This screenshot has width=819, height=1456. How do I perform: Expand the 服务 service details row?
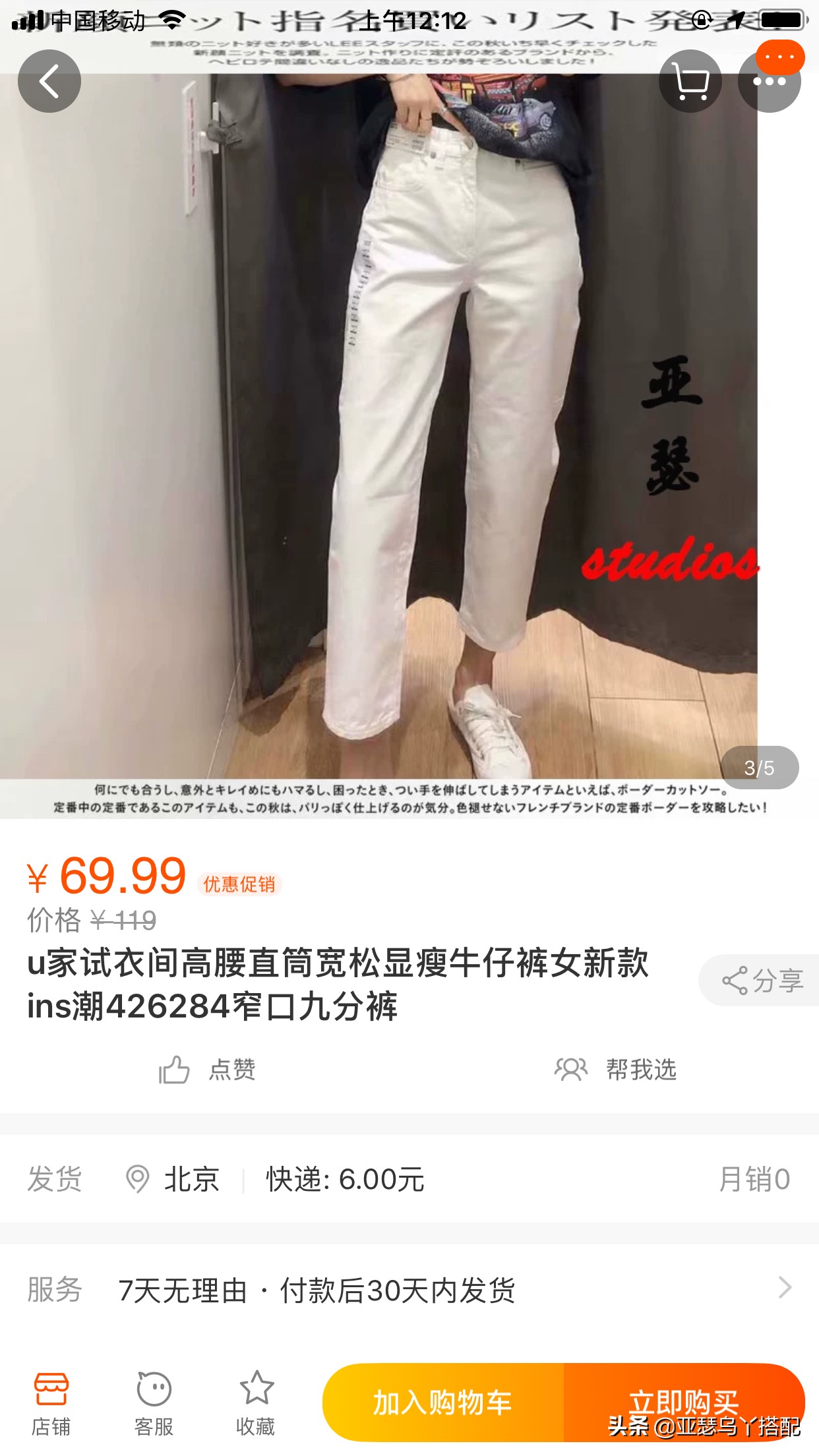click(409, 1290)
